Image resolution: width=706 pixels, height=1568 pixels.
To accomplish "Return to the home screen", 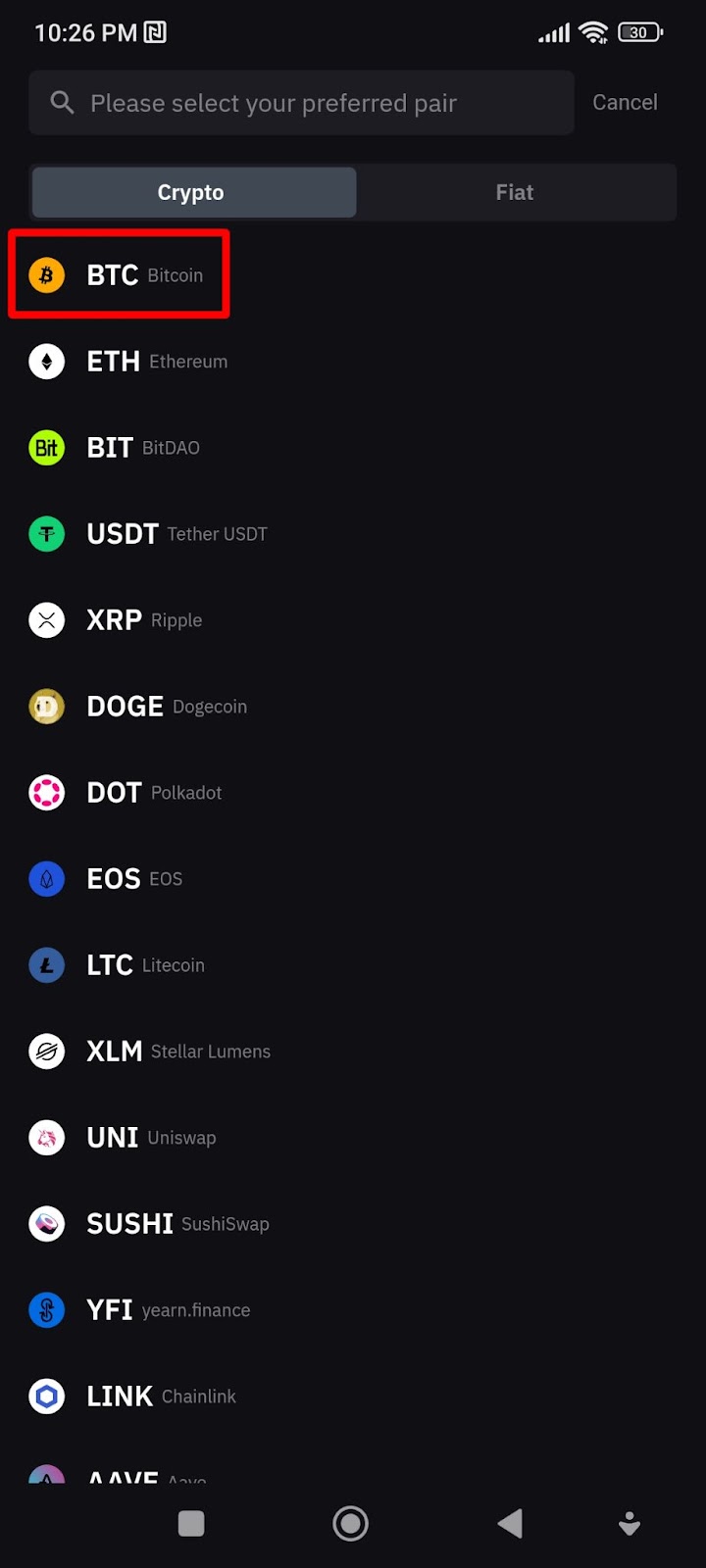I will point(350,1523).
